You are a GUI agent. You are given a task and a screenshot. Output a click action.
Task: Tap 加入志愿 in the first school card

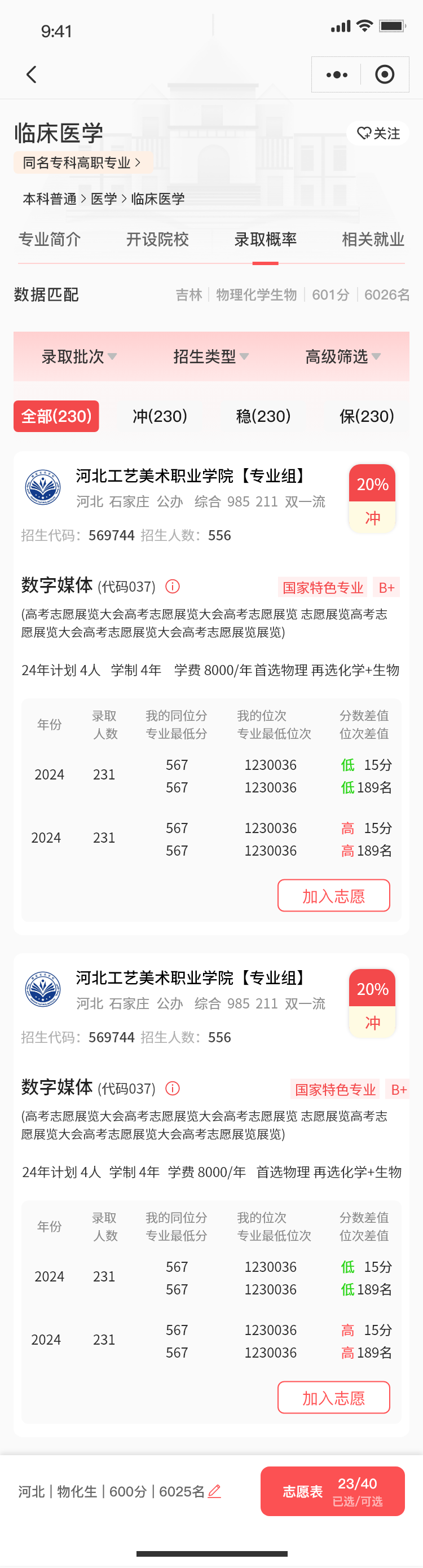[333, 895]
